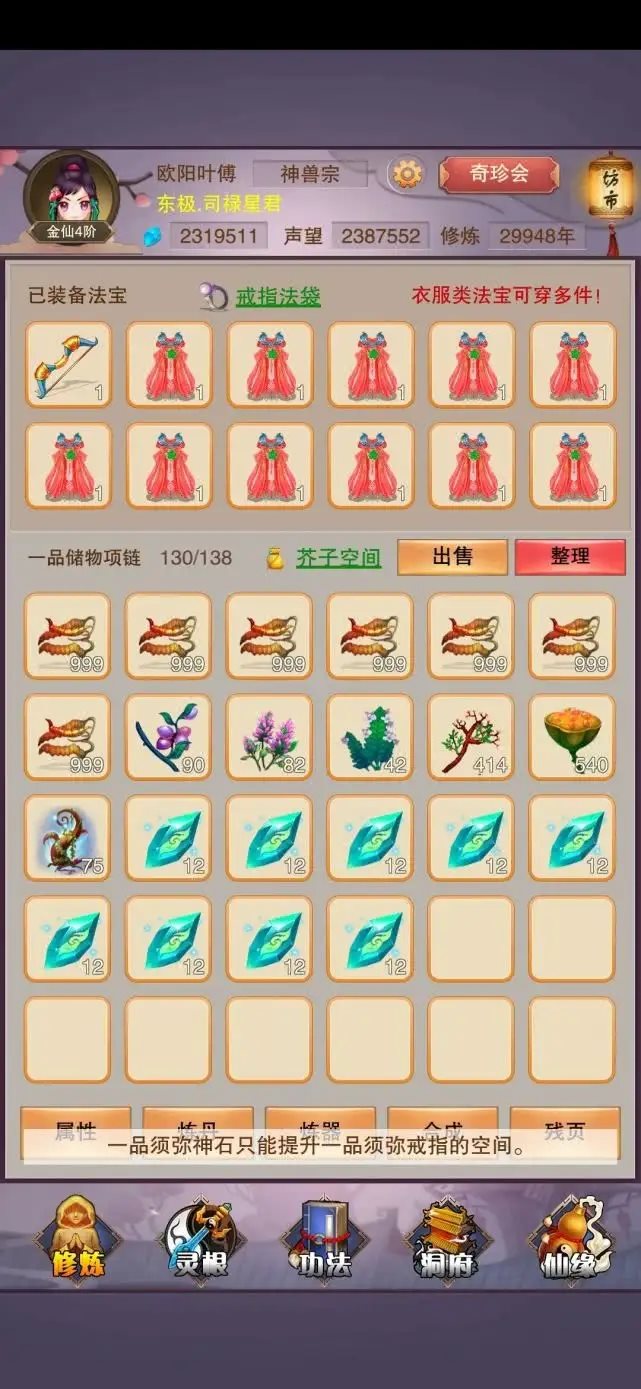Select the purple berry item with 90
This screenshot has height=1389, width=641.
pyautogui.click(x=168, y=737)
